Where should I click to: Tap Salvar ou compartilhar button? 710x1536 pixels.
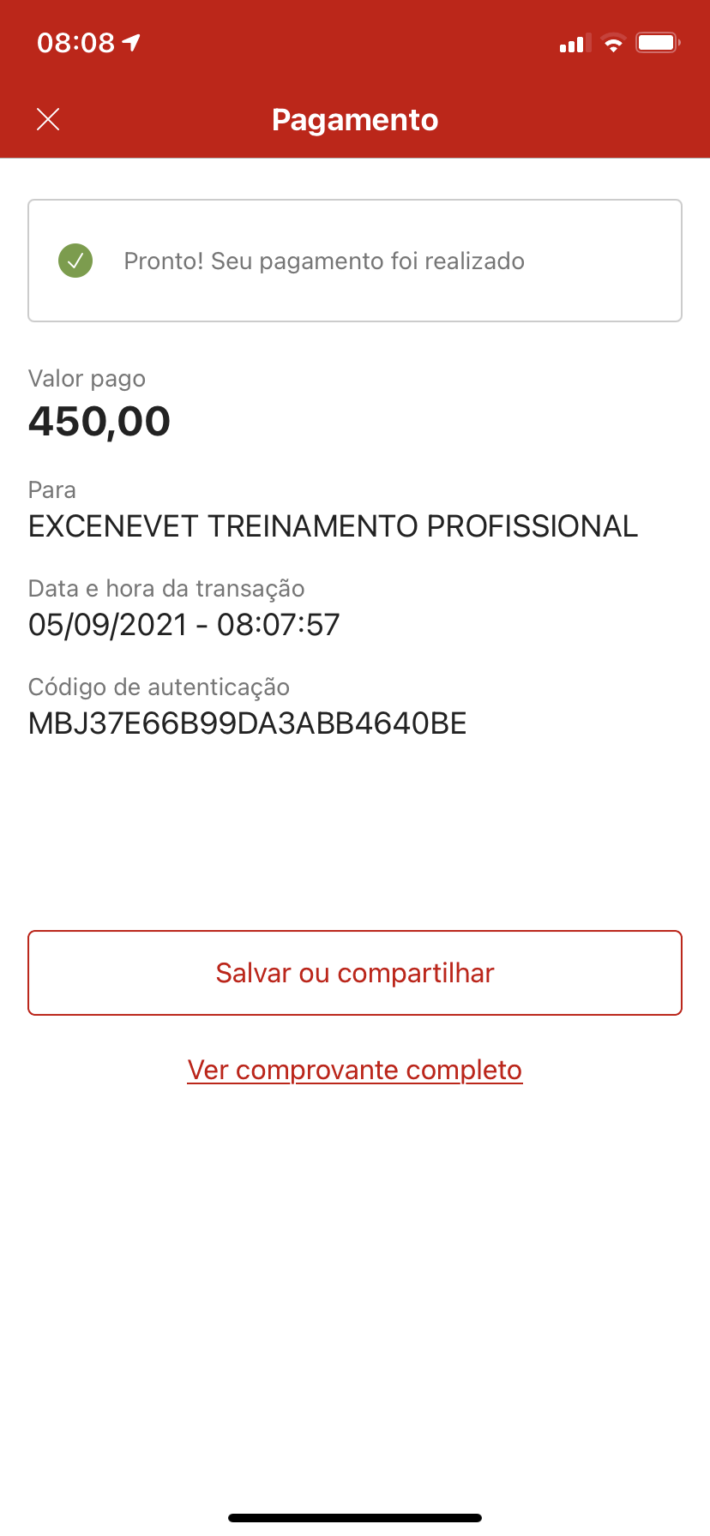[355, 973]
